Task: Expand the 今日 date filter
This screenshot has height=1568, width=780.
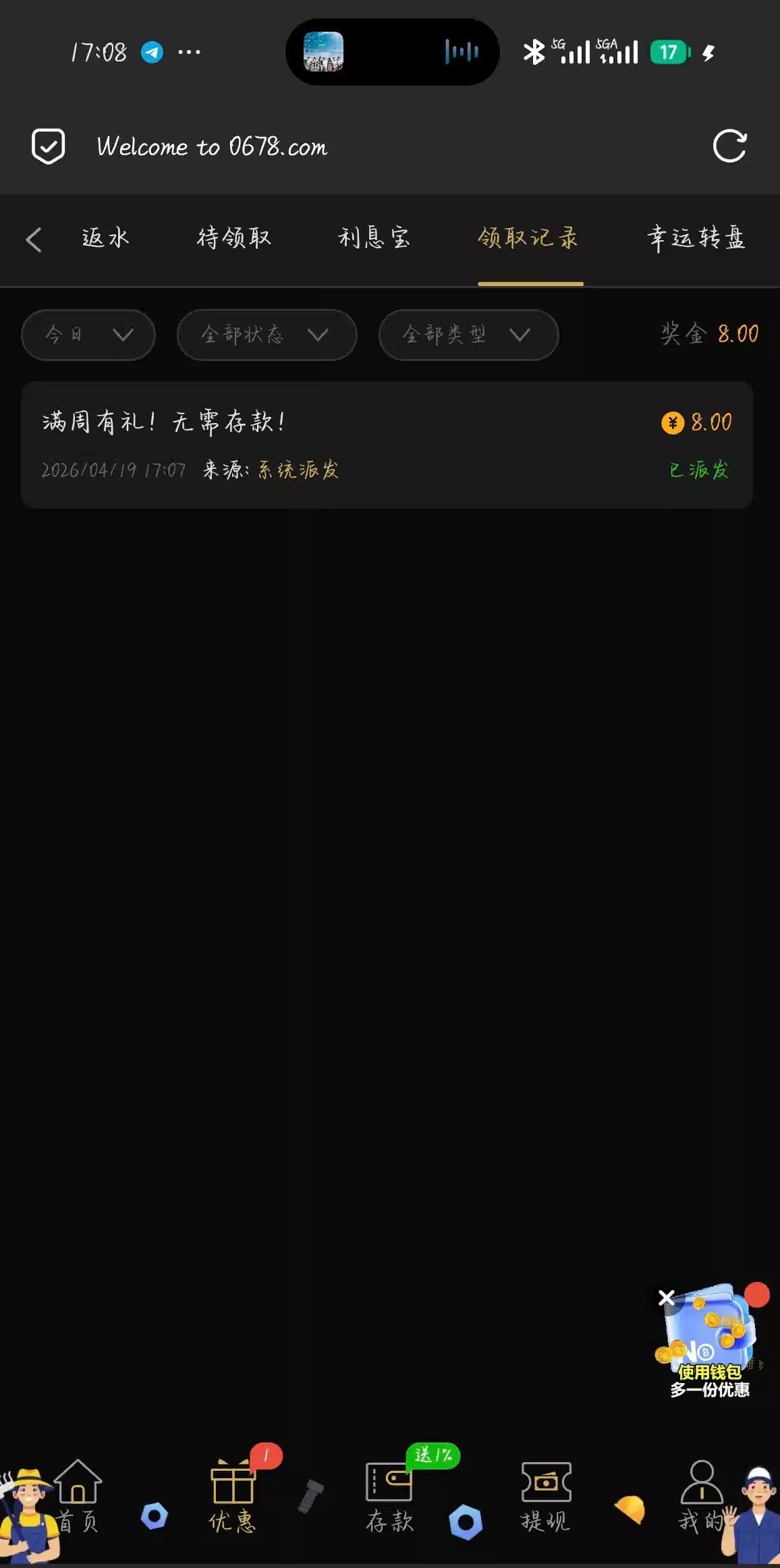Action: 88,335
